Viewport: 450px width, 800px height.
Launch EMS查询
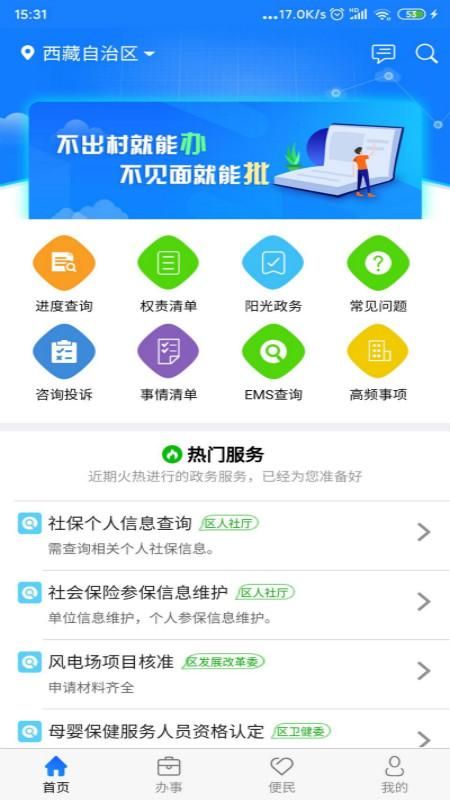[273, 363]
